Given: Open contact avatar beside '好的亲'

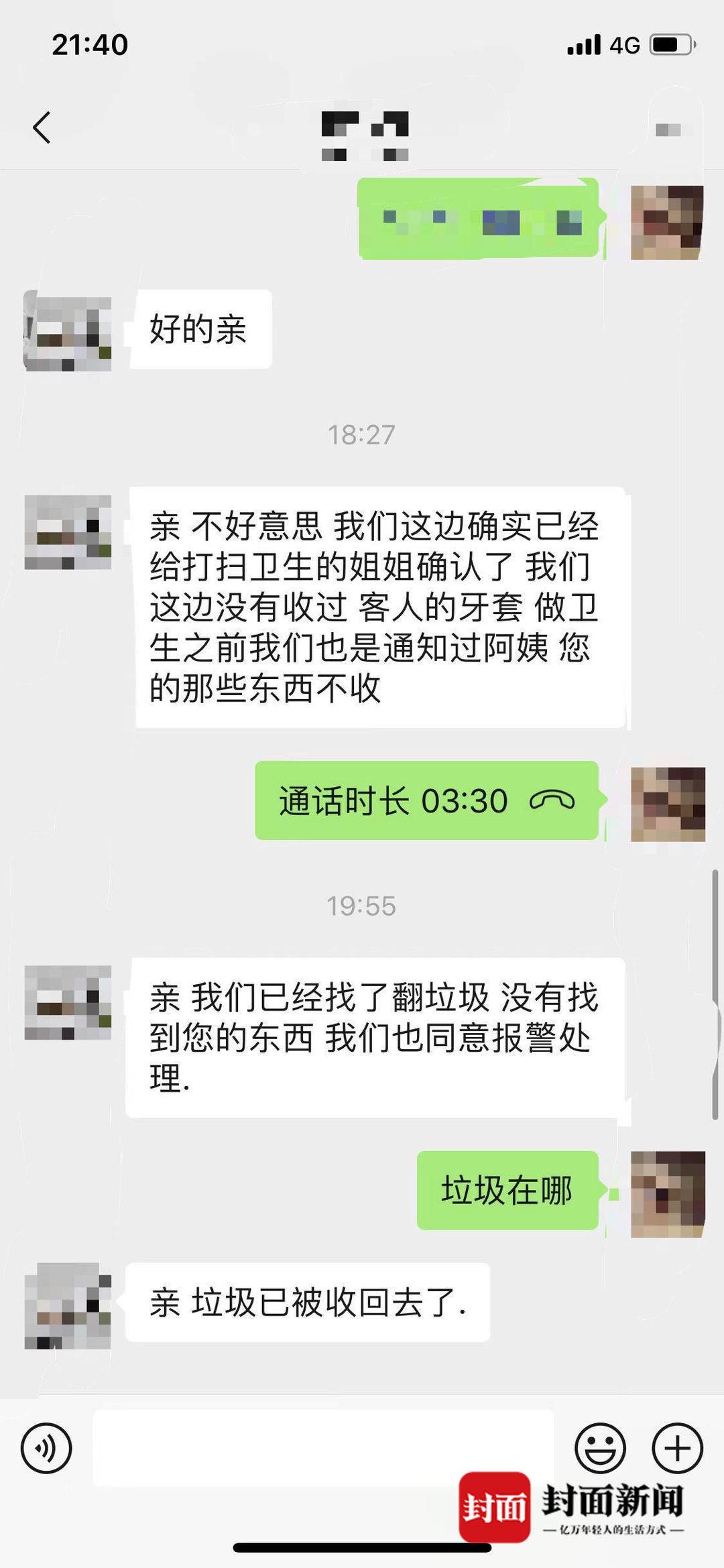Looking at the screenshot, I should tap(68, 330).
